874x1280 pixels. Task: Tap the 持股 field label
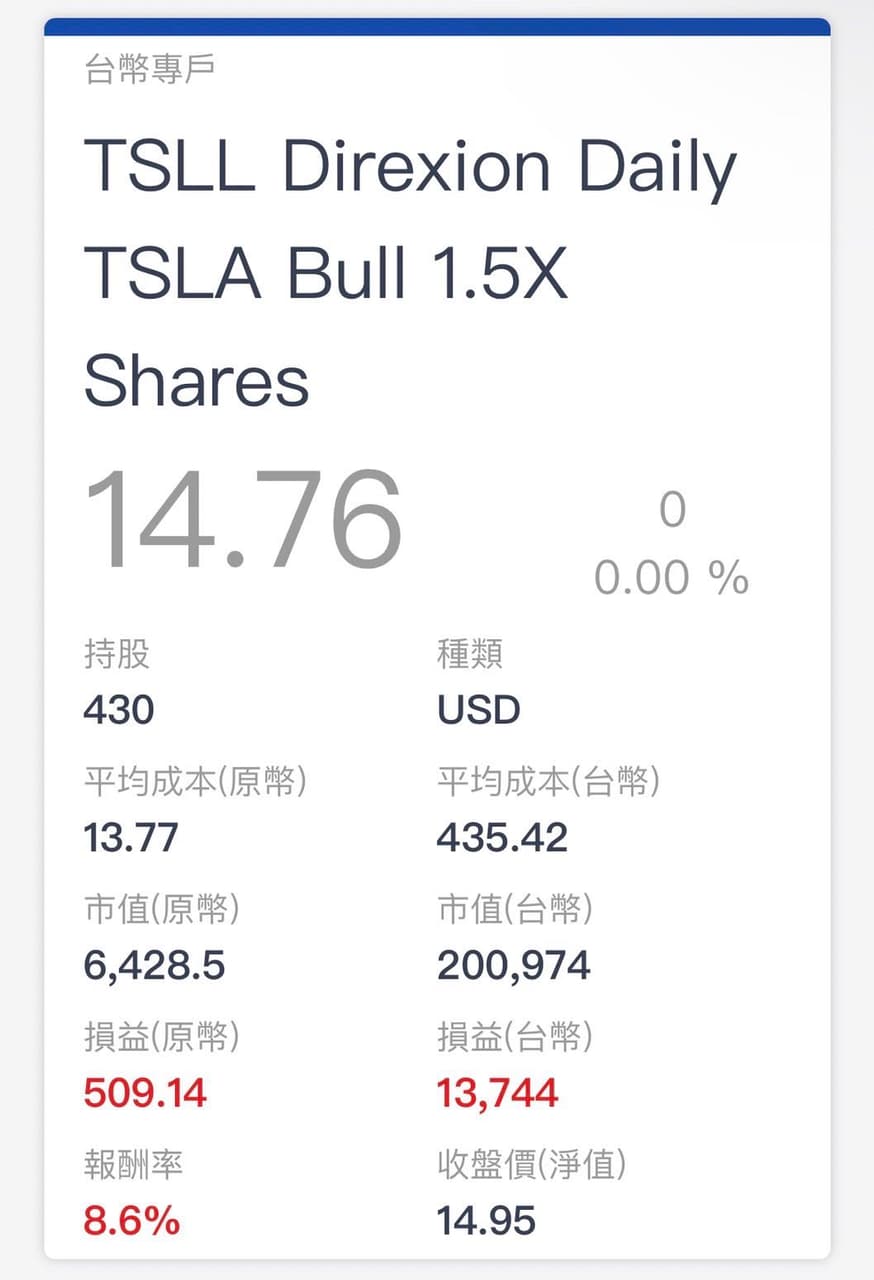[x=116, y=655]
